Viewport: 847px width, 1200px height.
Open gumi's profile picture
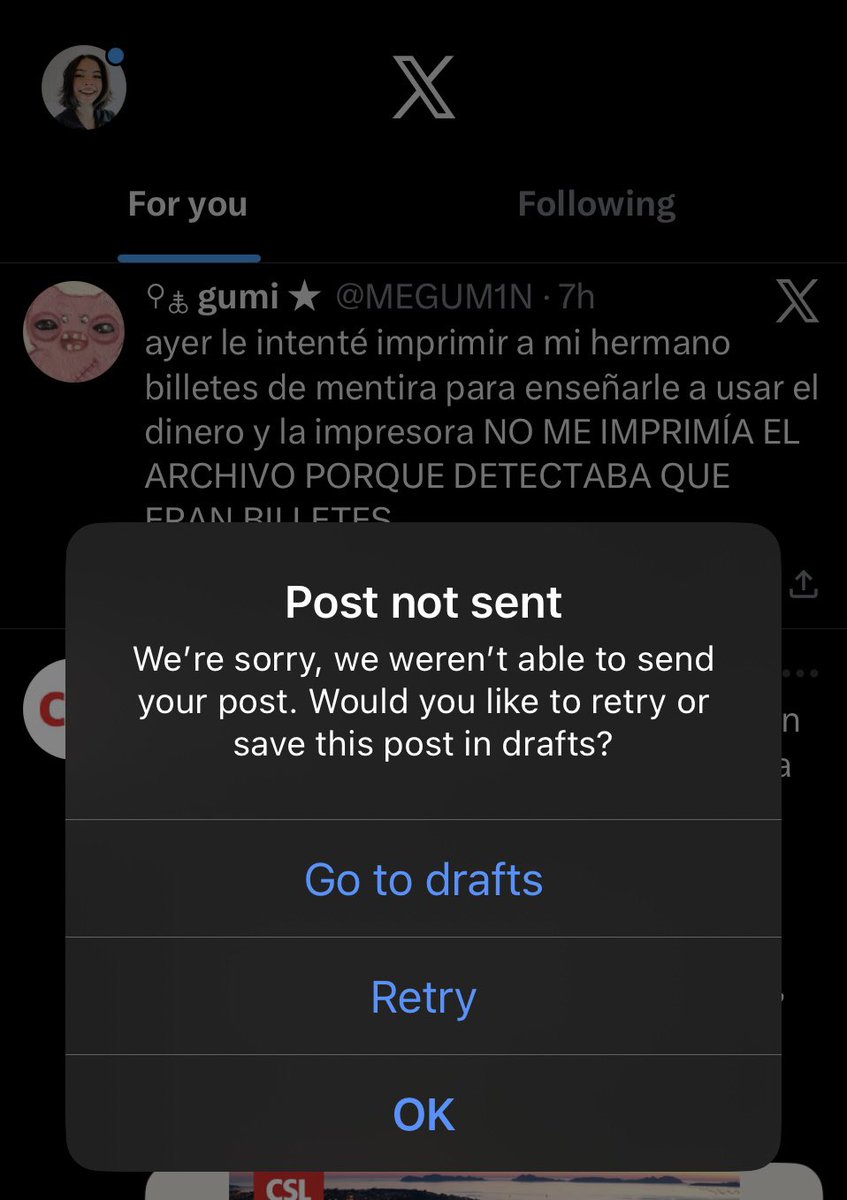[x=74, y=331]
